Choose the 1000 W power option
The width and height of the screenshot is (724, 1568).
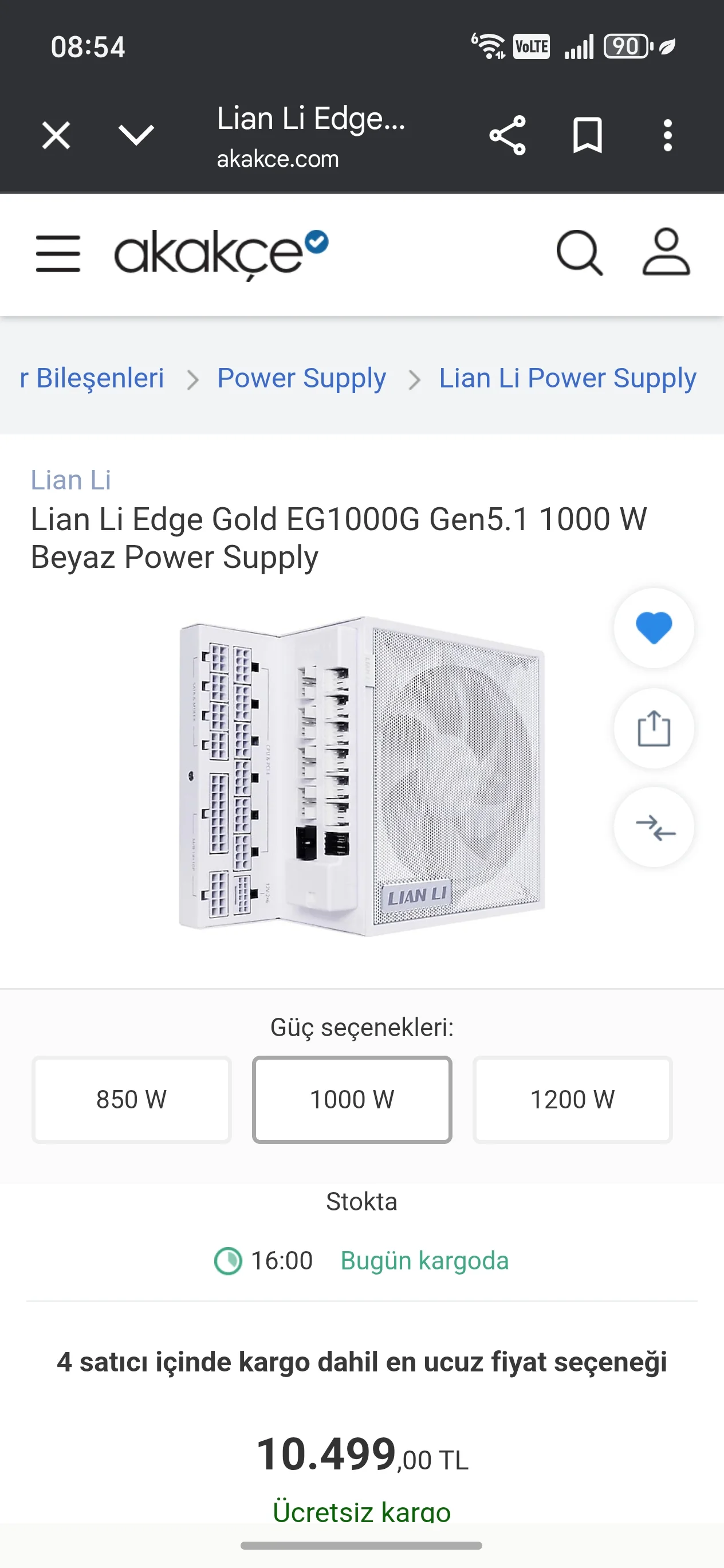point(352,1099)
